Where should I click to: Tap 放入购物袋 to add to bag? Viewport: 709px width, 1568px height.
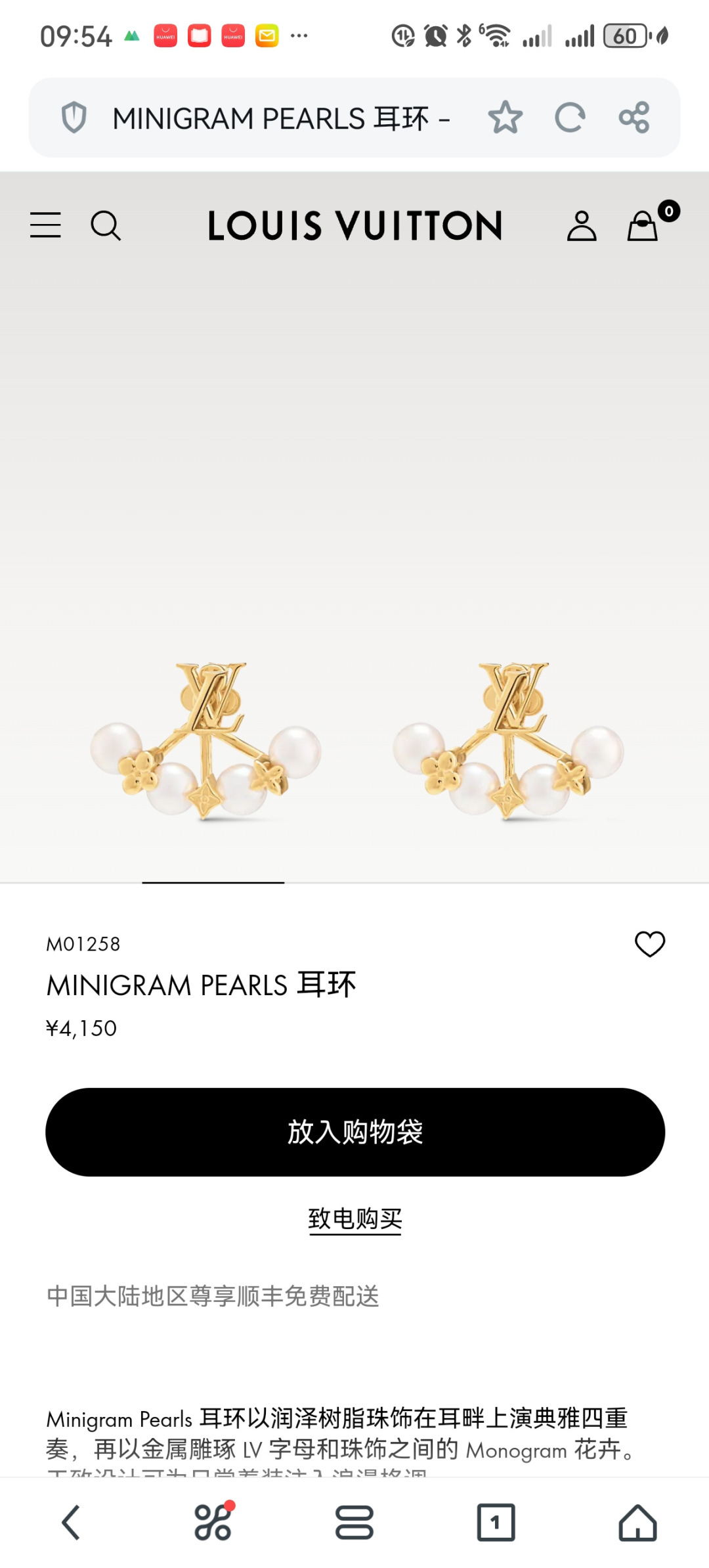[355, 1132]
